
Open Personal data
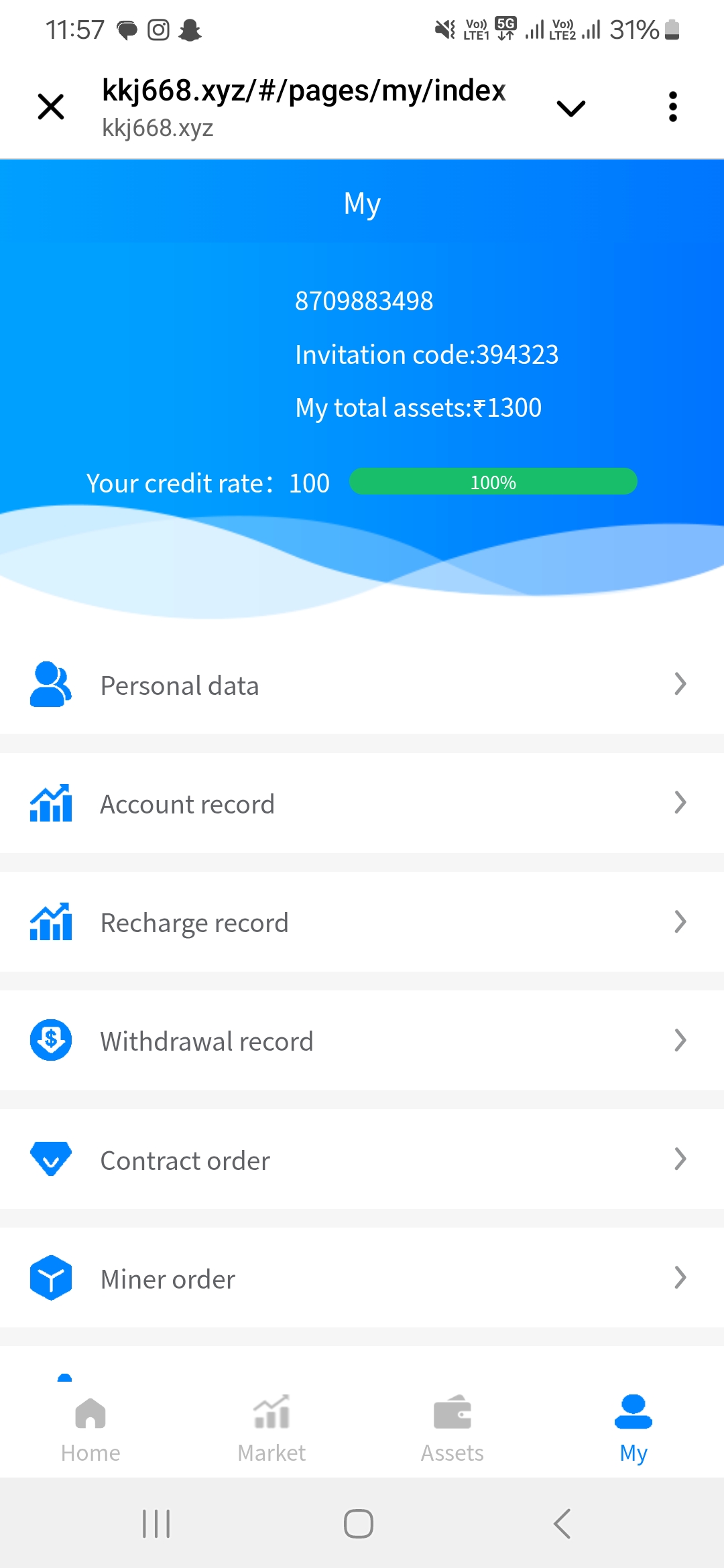(x=362, y=685)
